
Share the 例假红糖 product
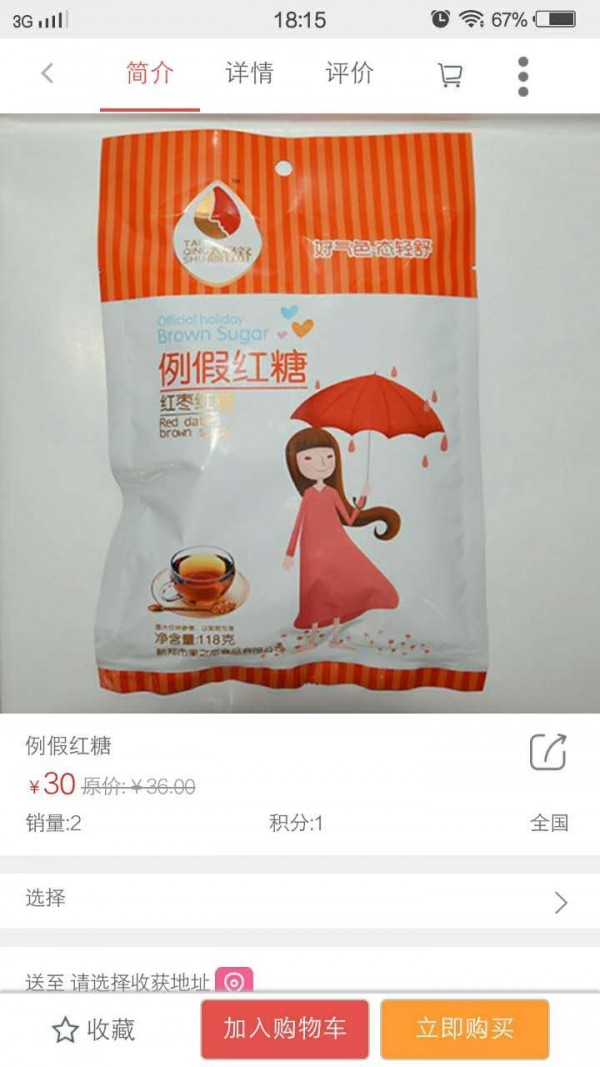point(548,752)
